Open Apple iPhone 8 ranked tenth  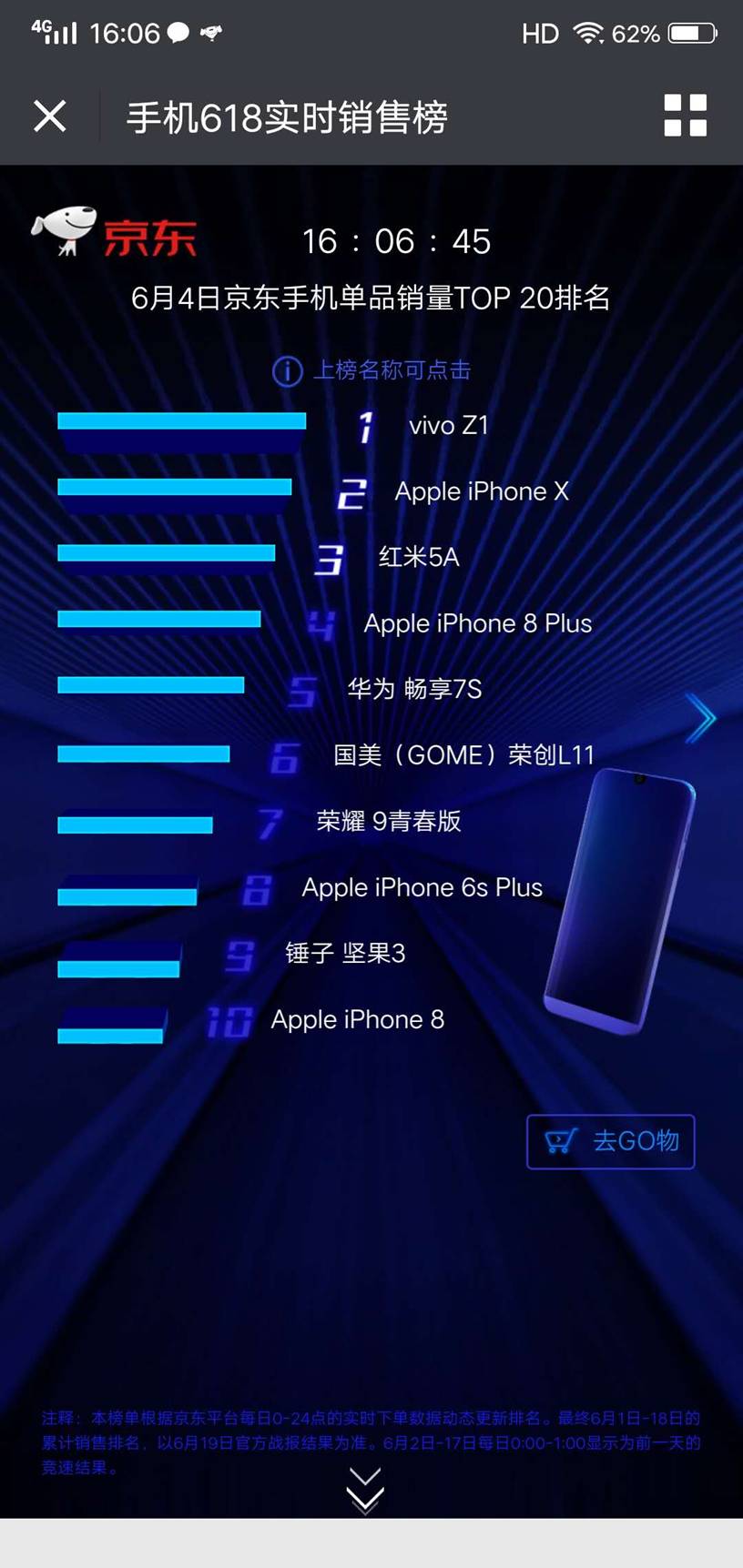coord(357,1019)
